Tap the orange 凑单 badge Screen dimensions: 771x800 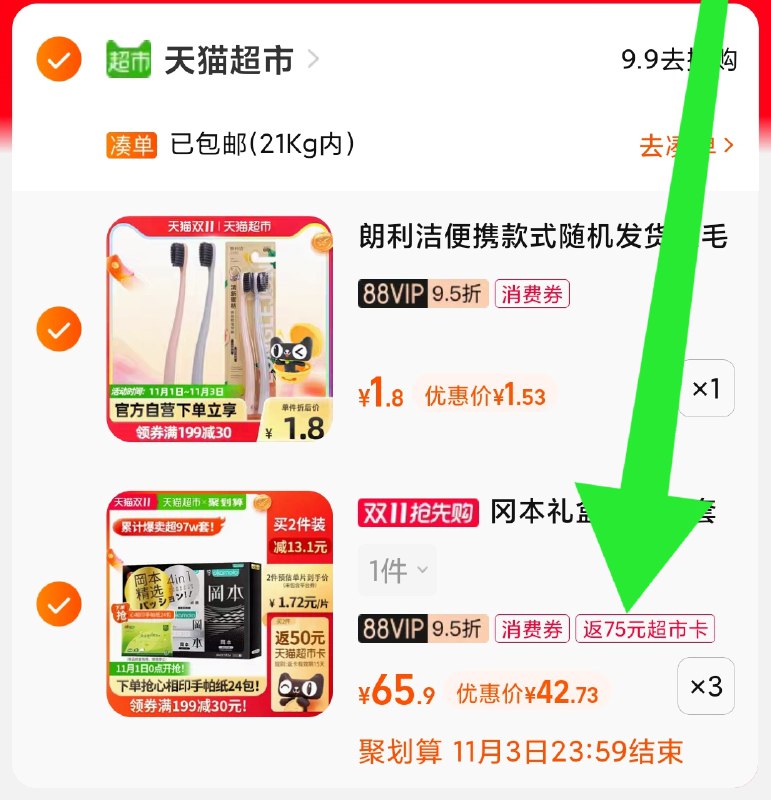[132, 145]
